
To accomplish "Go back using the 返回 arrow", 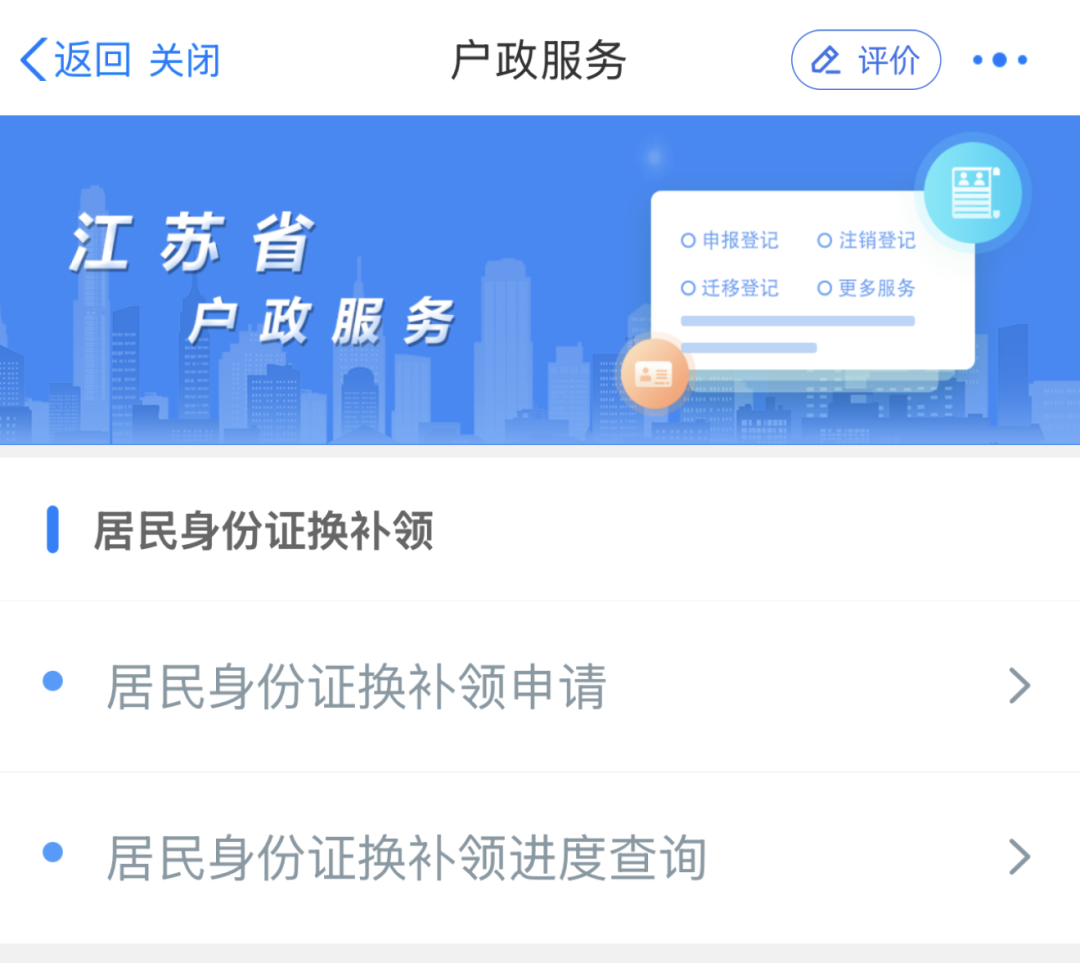I will pos(74,60).
